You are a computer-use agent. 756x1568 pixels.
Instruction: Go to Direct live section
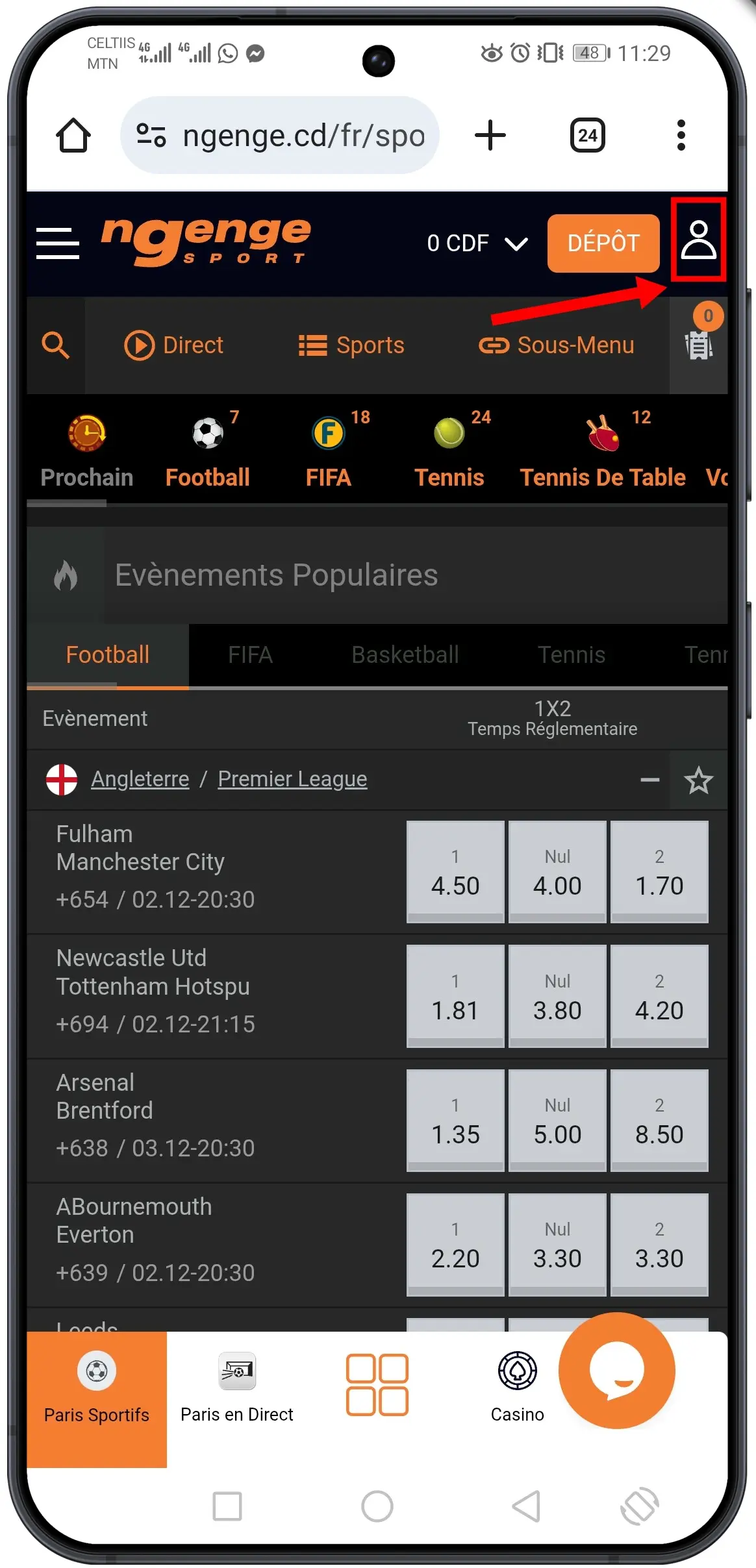coord(174,345)
